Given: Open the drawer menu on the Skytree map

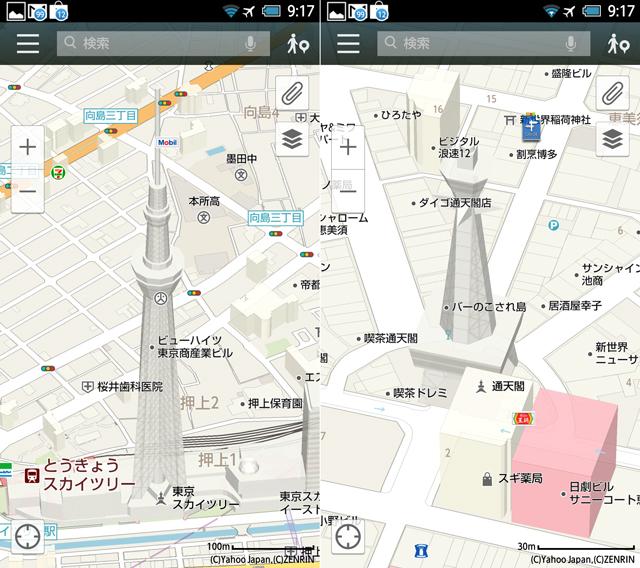Looking at the screenshot, I should coord(28,44).
